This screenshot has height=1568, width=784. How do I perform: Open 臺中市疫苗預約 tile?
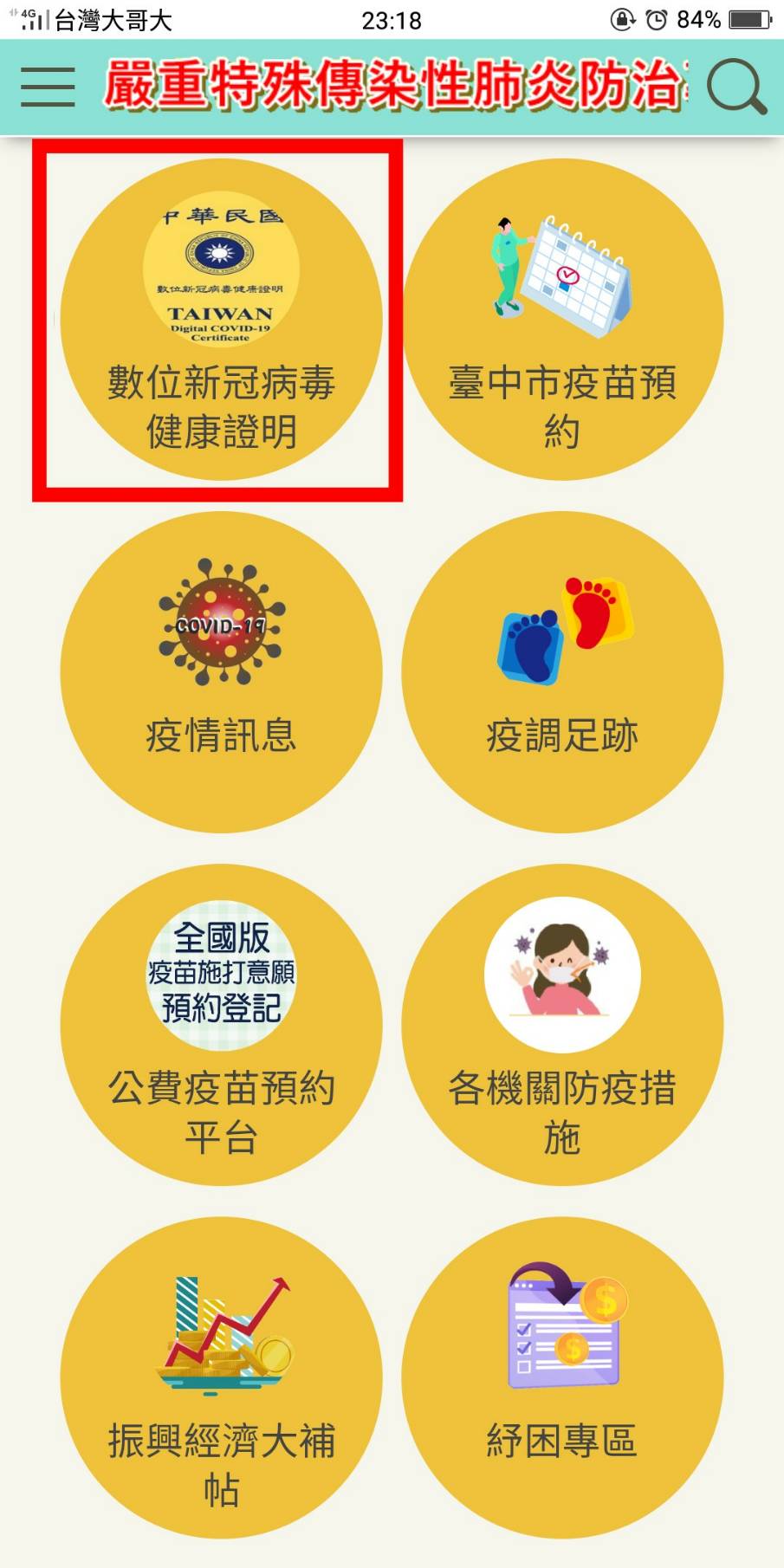[x=562, y=321]
